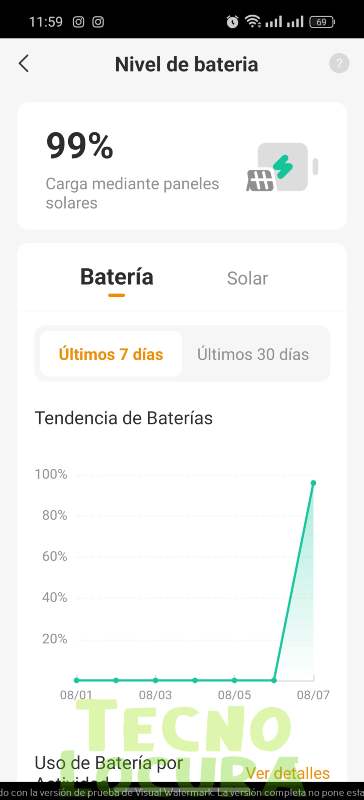Switch to the Solar tab

247,278
